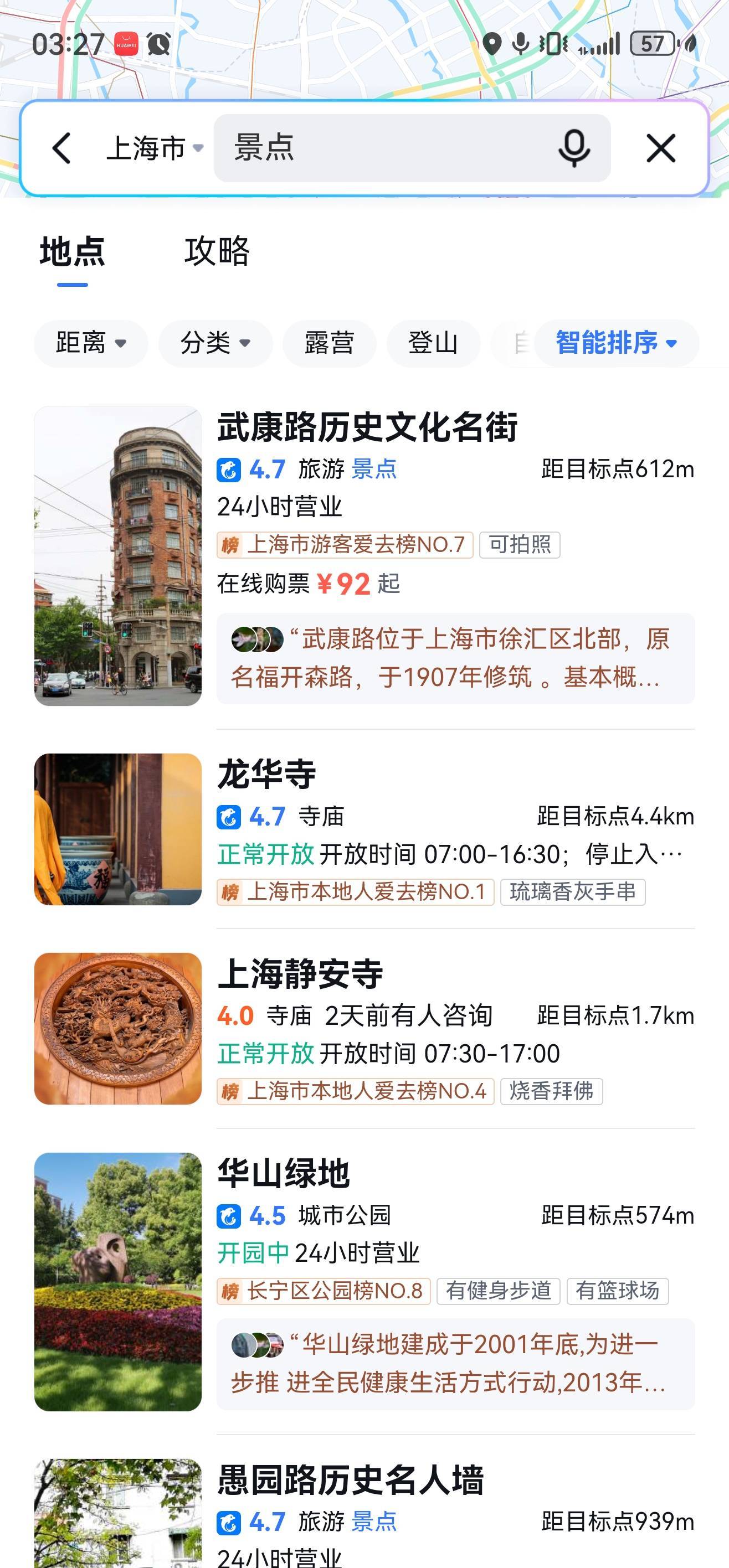
Task: Start voice search with the microphone
Action: tap(574, 148)
